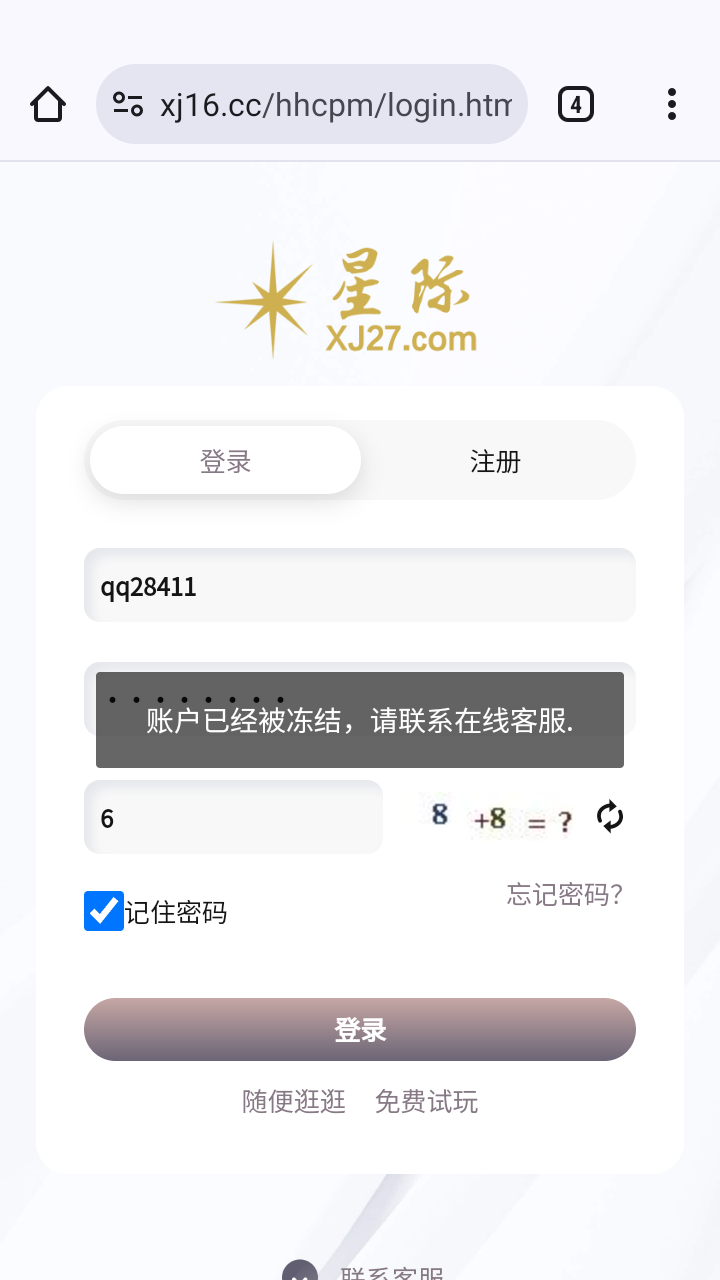Viewport: 720px width, 1280px height.
Task: Click the browser Home icon
Action: click(47, 103)
